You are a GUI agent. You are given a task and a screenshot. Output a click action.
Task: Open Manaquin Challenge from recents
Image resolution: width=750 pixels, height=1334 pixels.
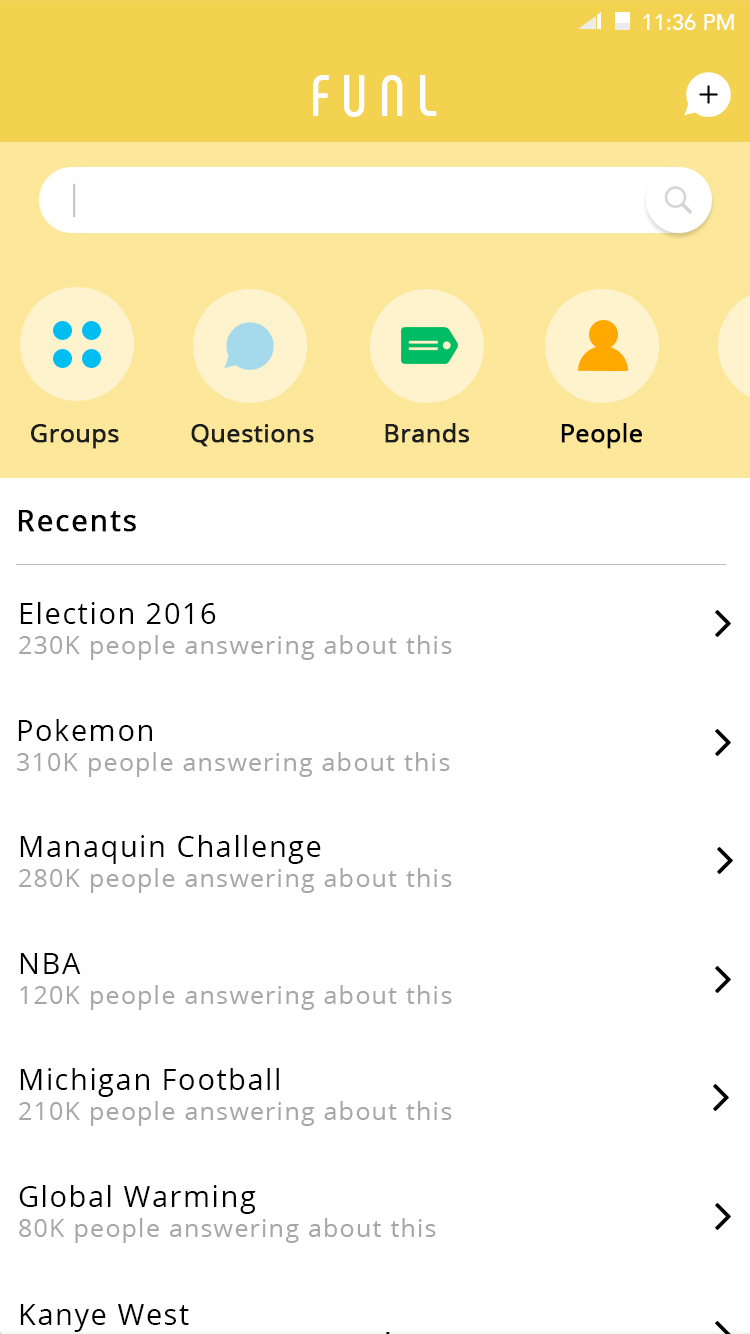point(370,860)
